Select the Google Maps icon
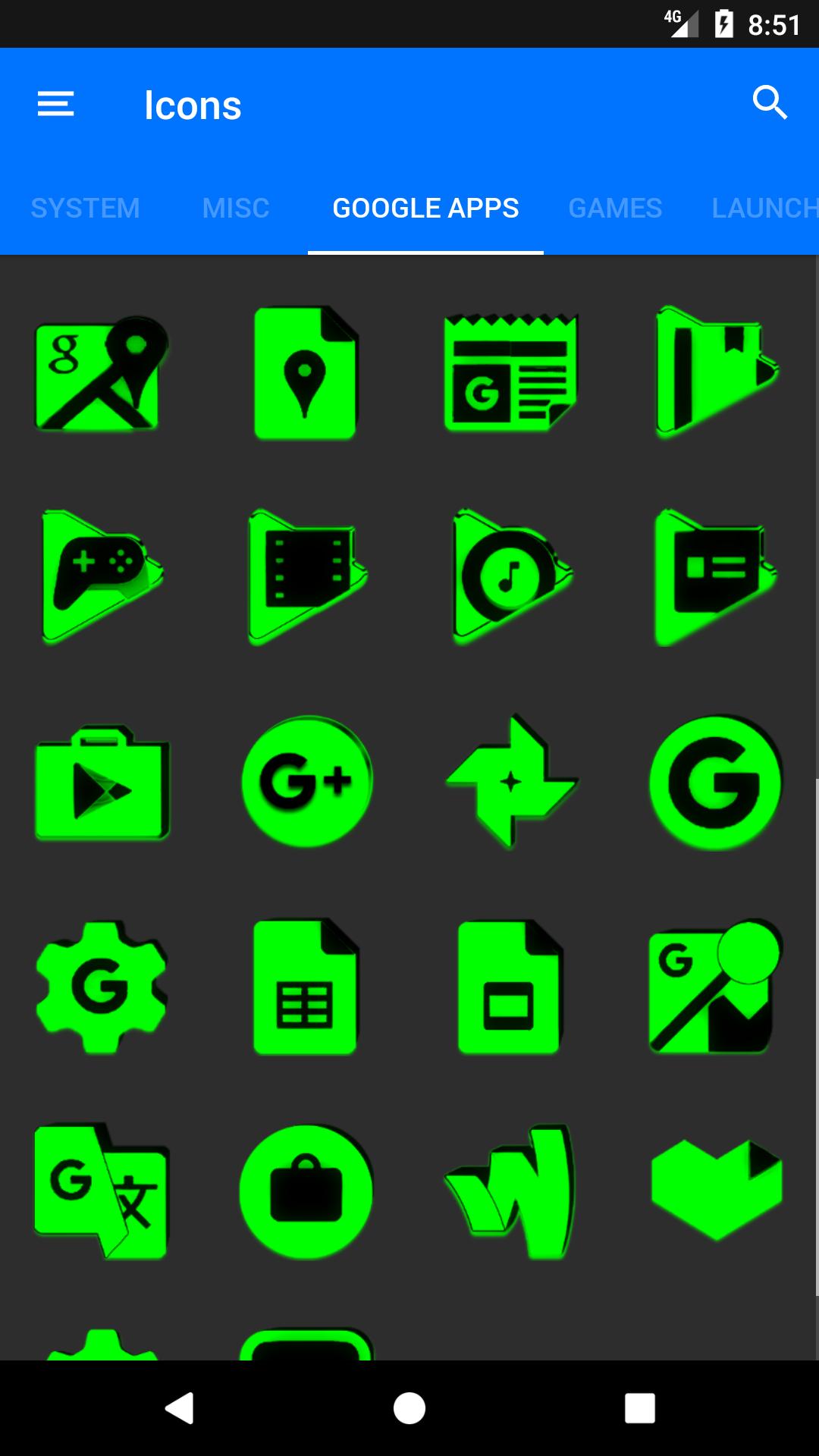 tap(102, 373)
